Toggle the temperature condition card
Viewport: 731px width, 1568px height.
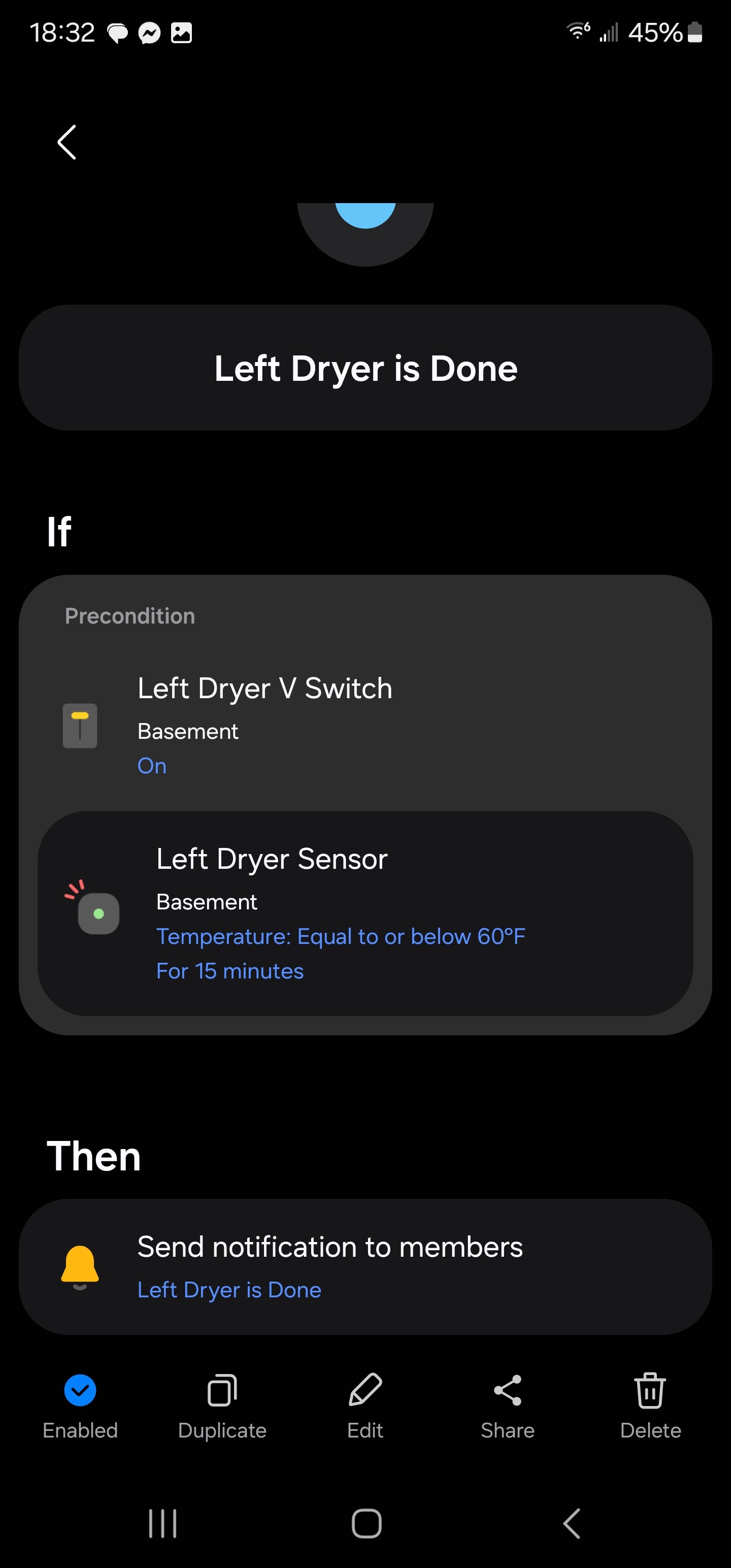click(365, 913)
